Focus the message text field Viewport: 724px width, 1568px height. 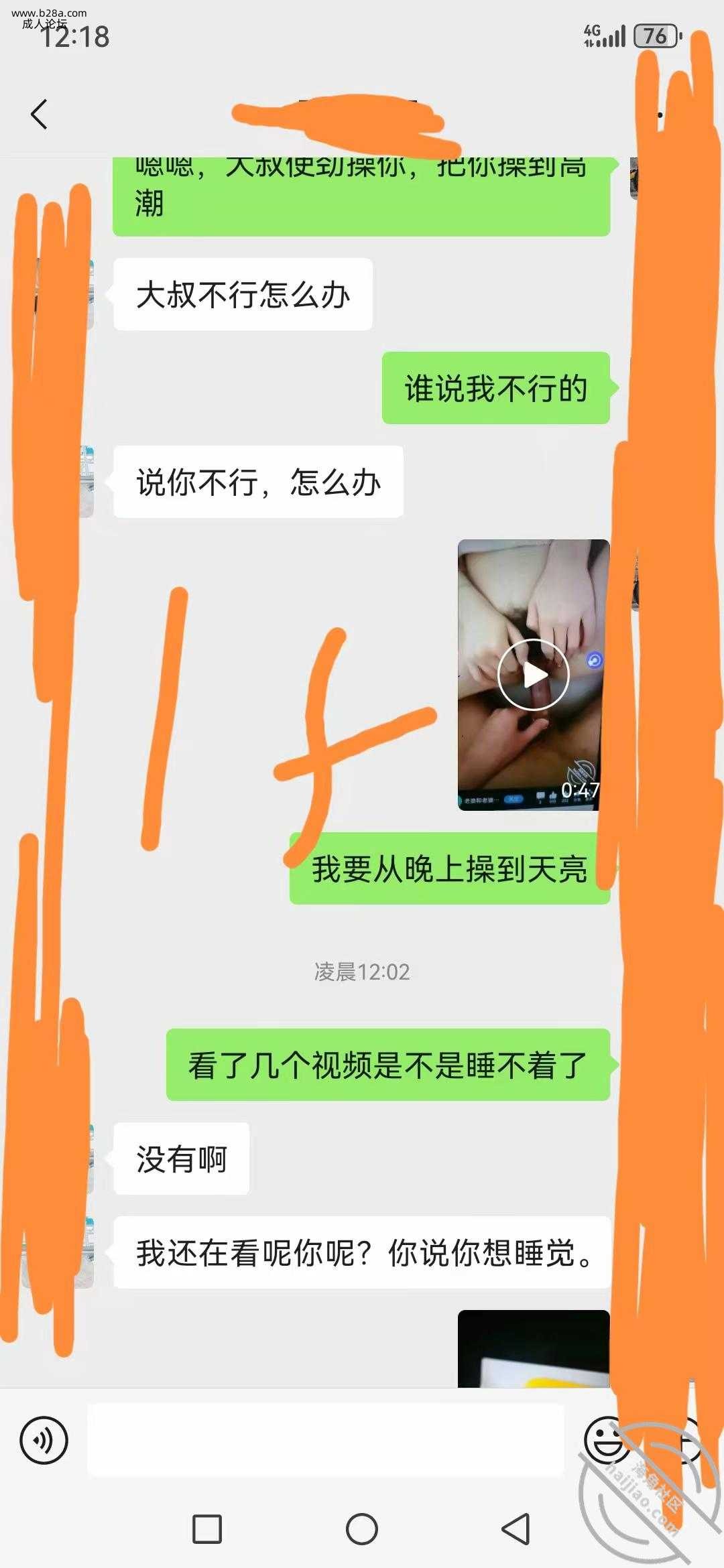(325, 1439)
